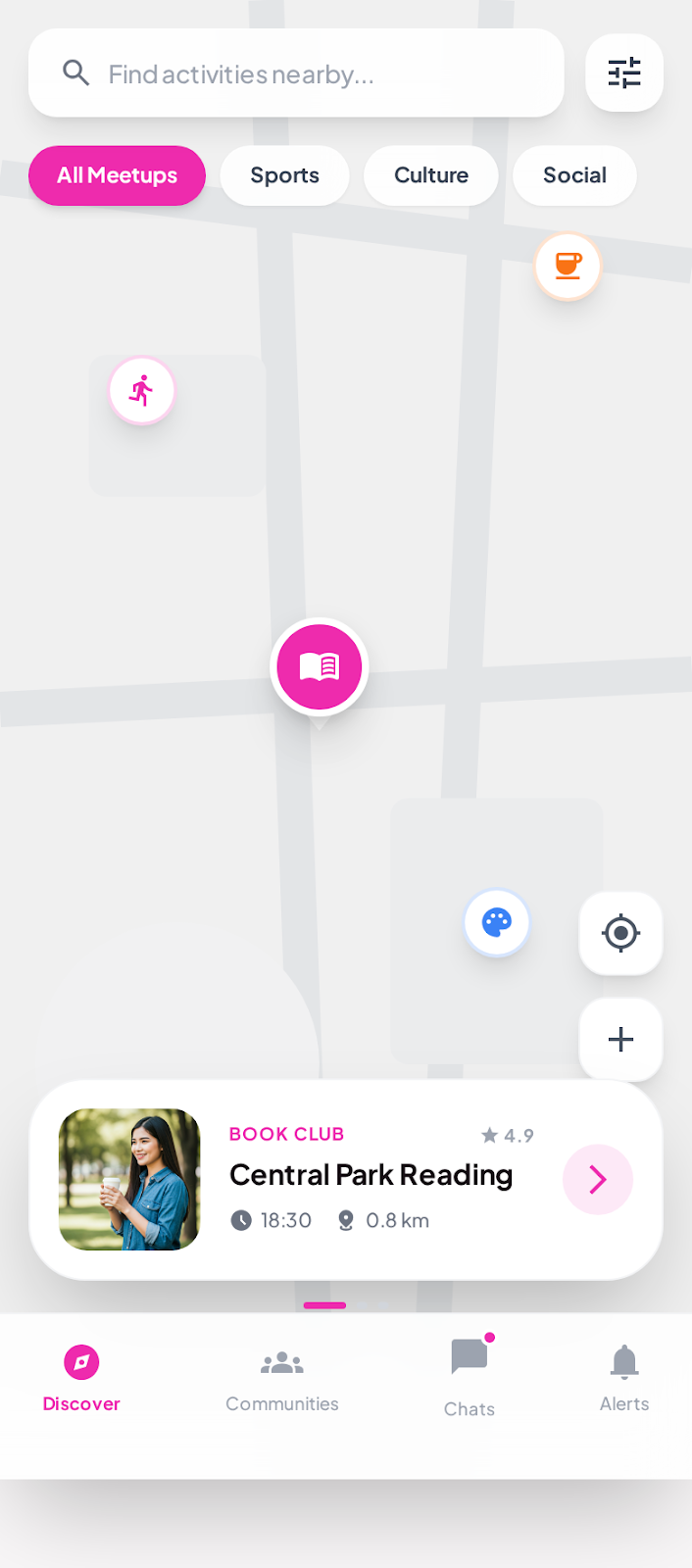Image resolution: width=692 pixels, height=1568 pixels.
Task: View the Alerts tab
Action: (x=624, y=1378)
